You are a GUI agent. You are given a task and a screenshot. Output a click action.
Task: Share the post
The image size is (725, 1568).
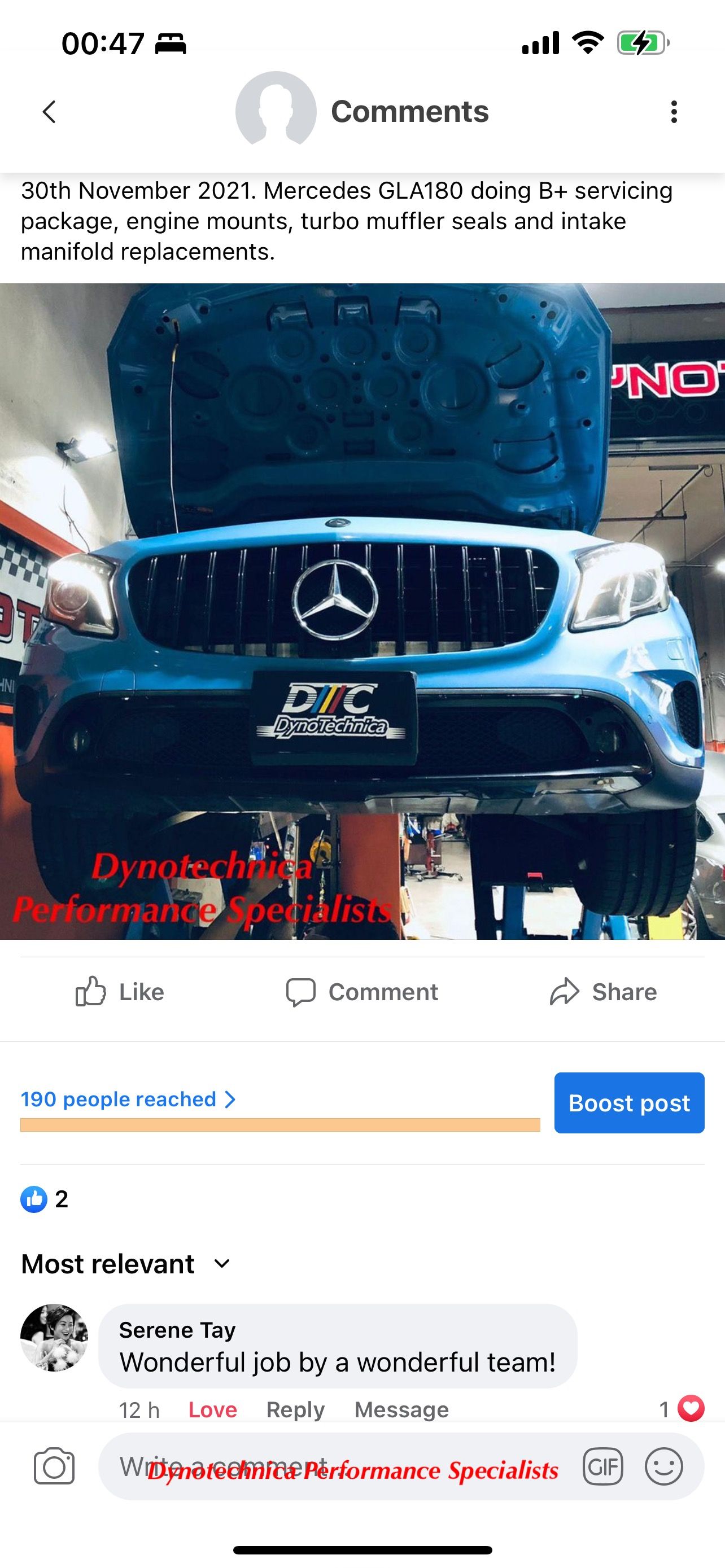click(602, 992)
